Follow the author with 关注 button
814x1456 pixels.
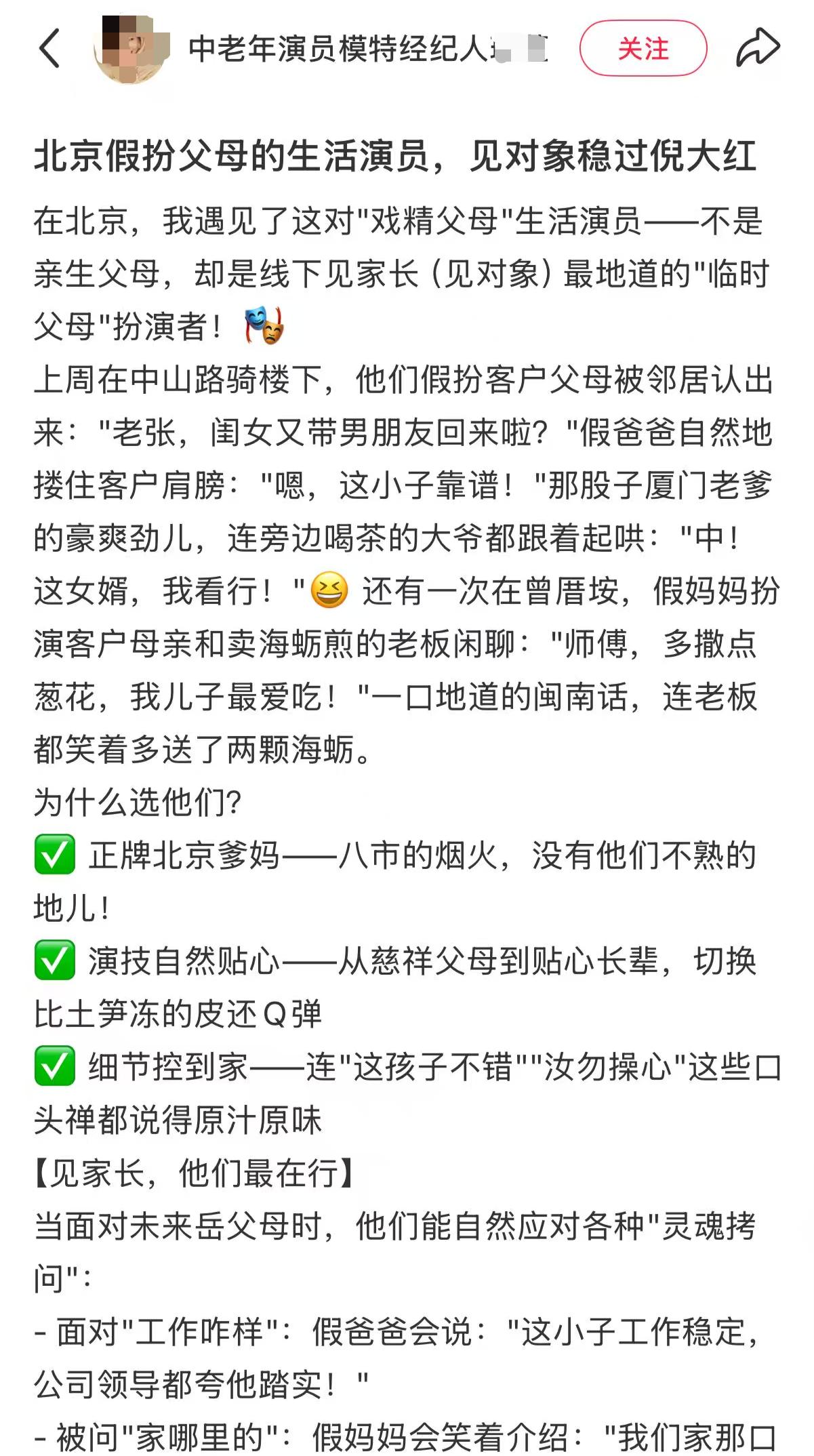click(x=643, y=49)
